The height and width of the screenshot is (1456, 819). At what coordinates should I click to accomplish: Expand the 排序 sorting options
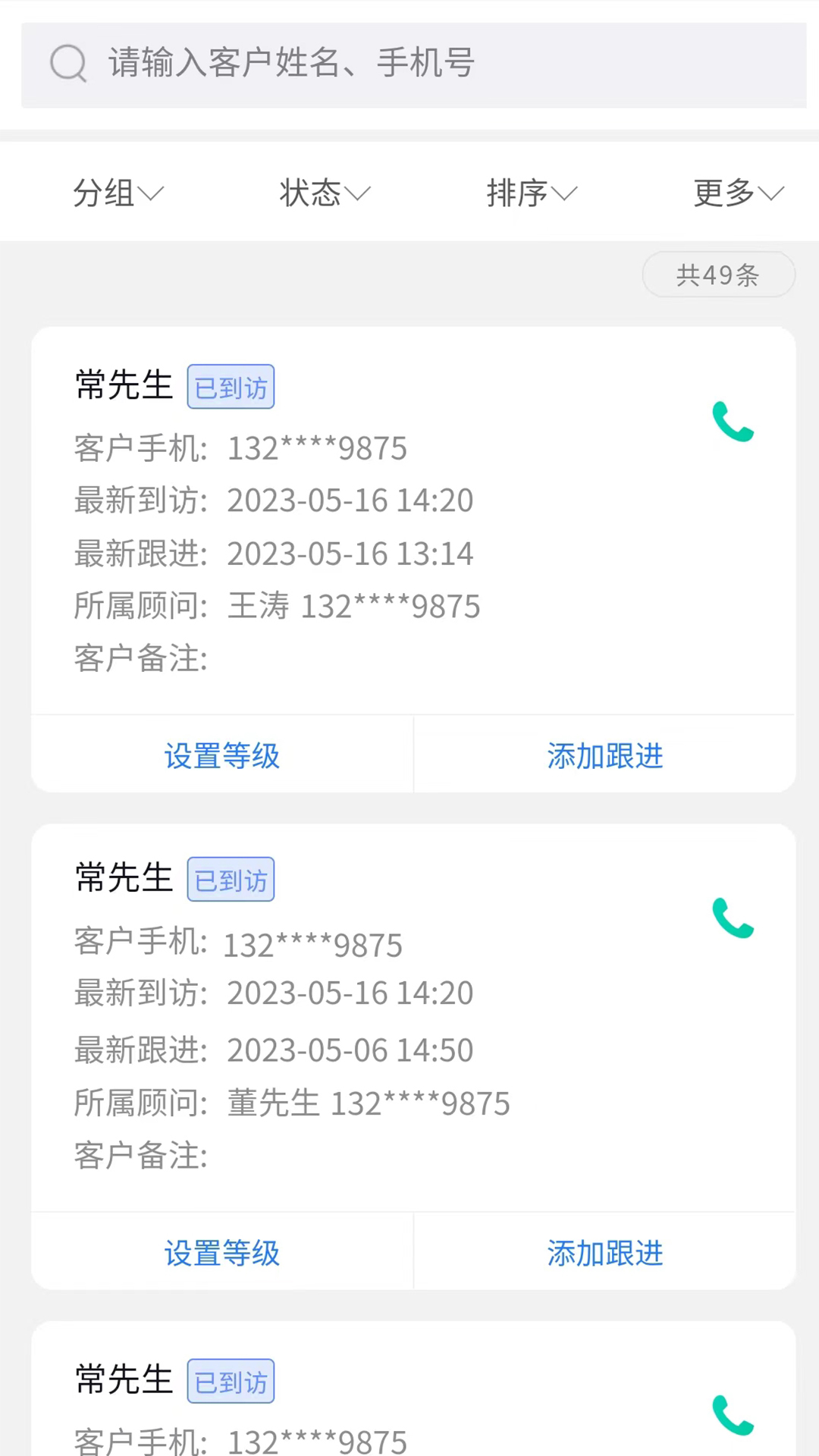pyautogui.click(x=532, y=193)
